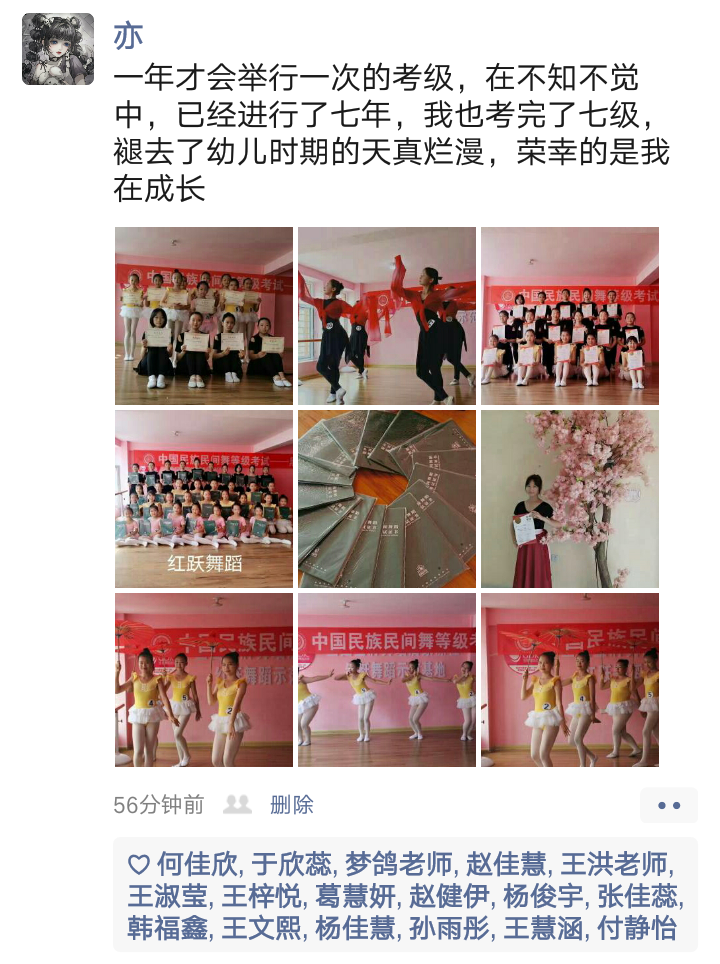This screenshot has height=964, width=720.
Task: Open the like and comment menu button
Action: click(x=668, y=805)
